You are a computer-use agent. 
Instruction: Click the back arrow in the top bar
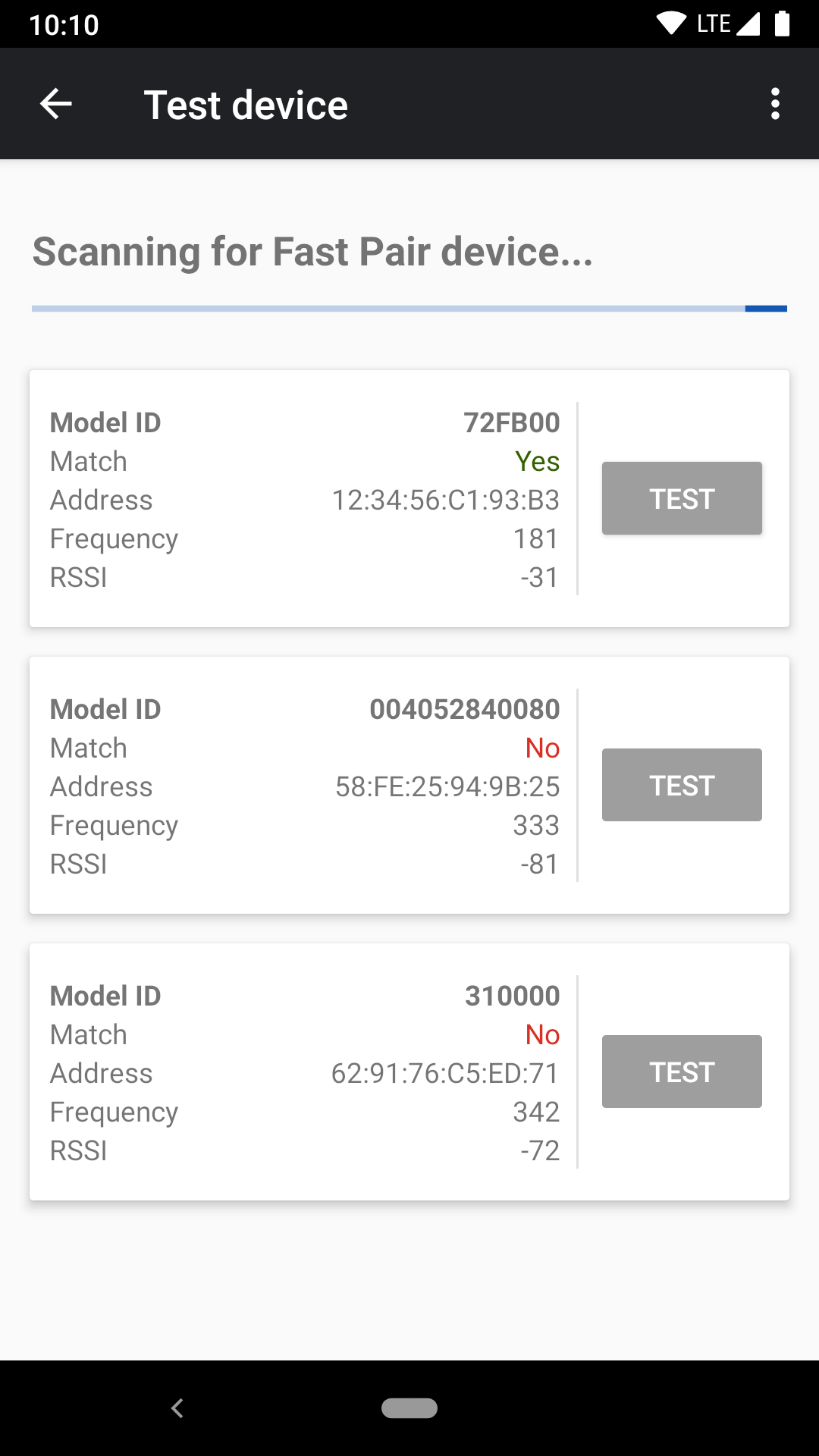point(55,104)
